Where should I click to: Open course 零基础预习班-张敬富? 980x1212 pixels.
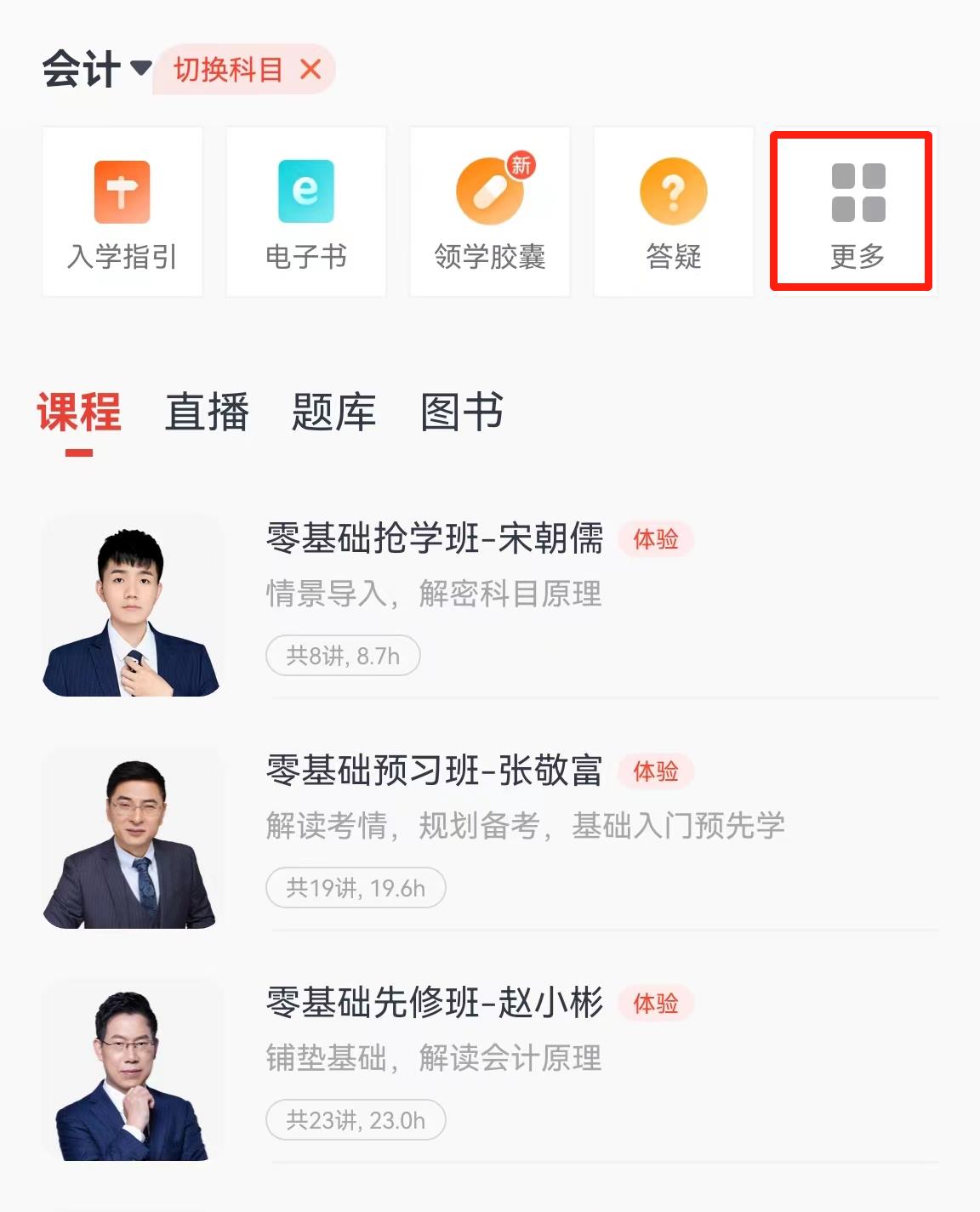pyautogui.click(x=435, y=771)
